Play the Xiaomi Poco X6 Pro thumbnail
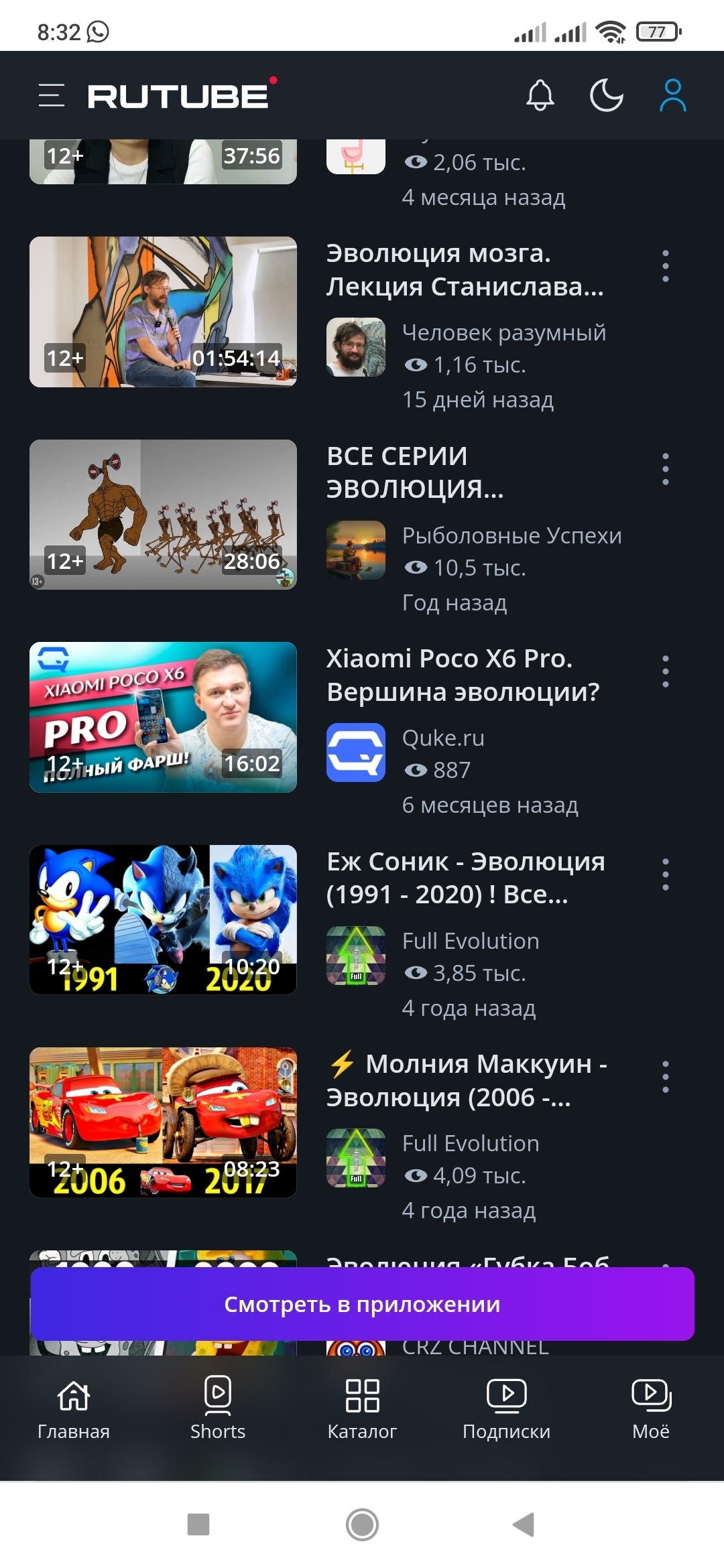 pyautogui.click(x=163, y=717)
